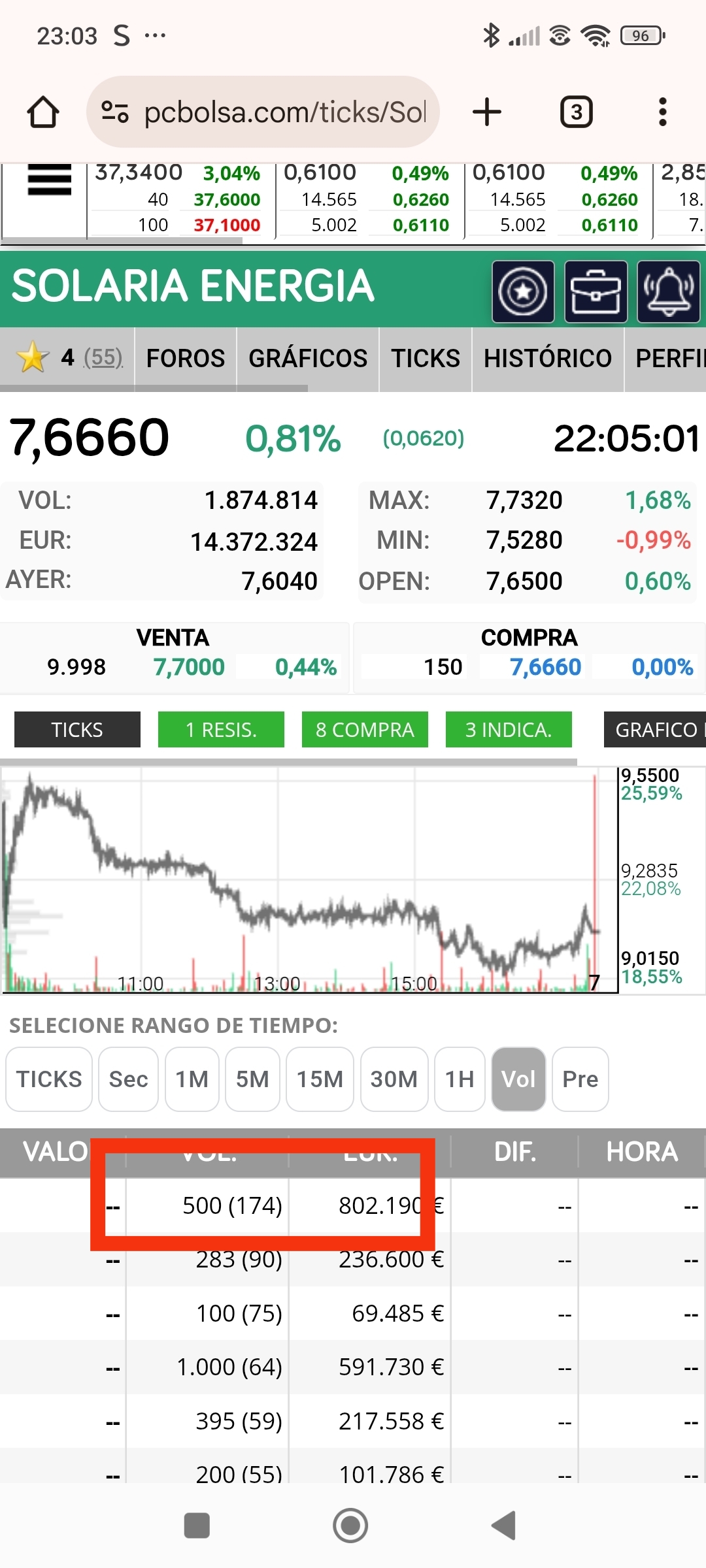Select the 8 COMPRA button
Image resolution: width=706 pixels, height=1568 pixels.
tap(365, 729)
